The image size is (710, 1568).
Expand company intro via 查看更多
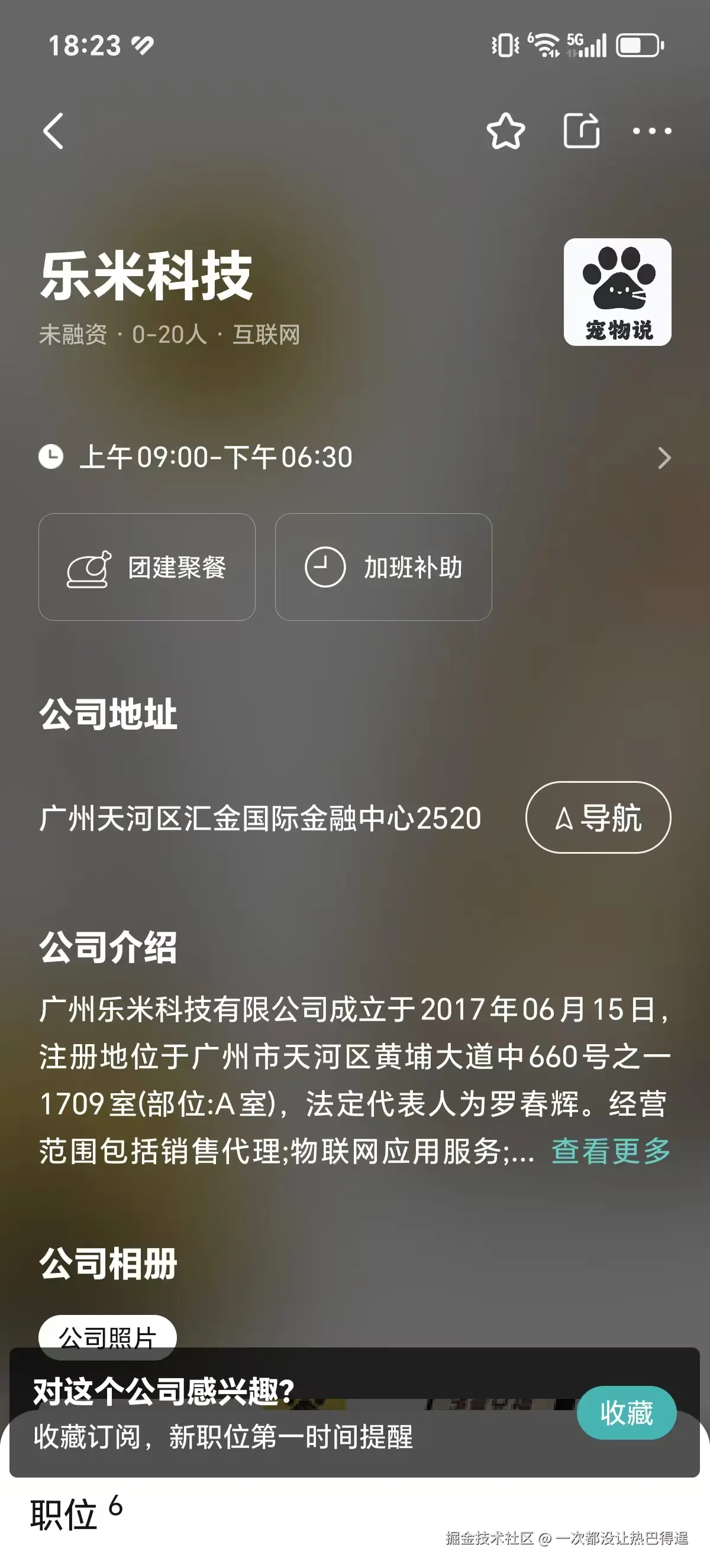611,1152
